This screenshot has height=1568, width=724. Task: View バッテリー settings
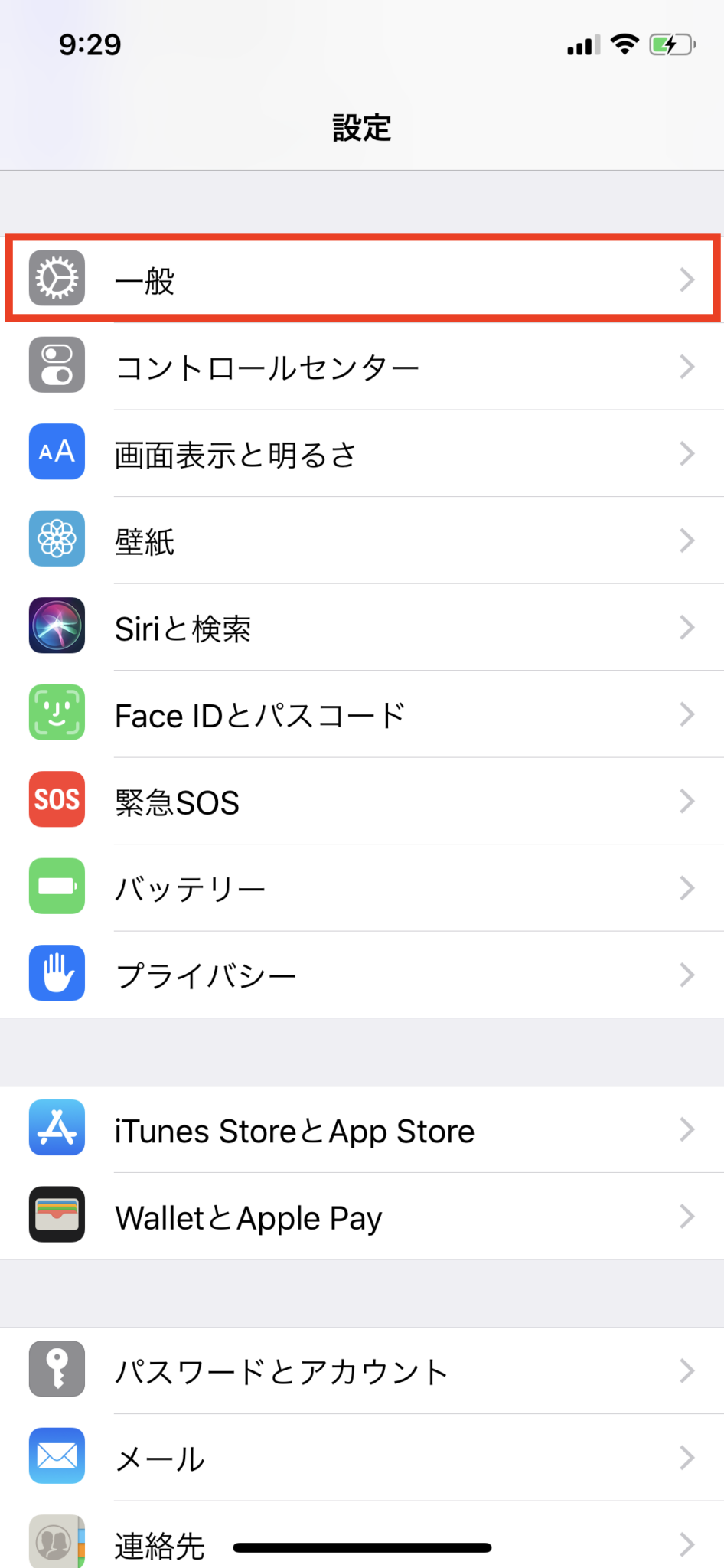pos(361,888)
